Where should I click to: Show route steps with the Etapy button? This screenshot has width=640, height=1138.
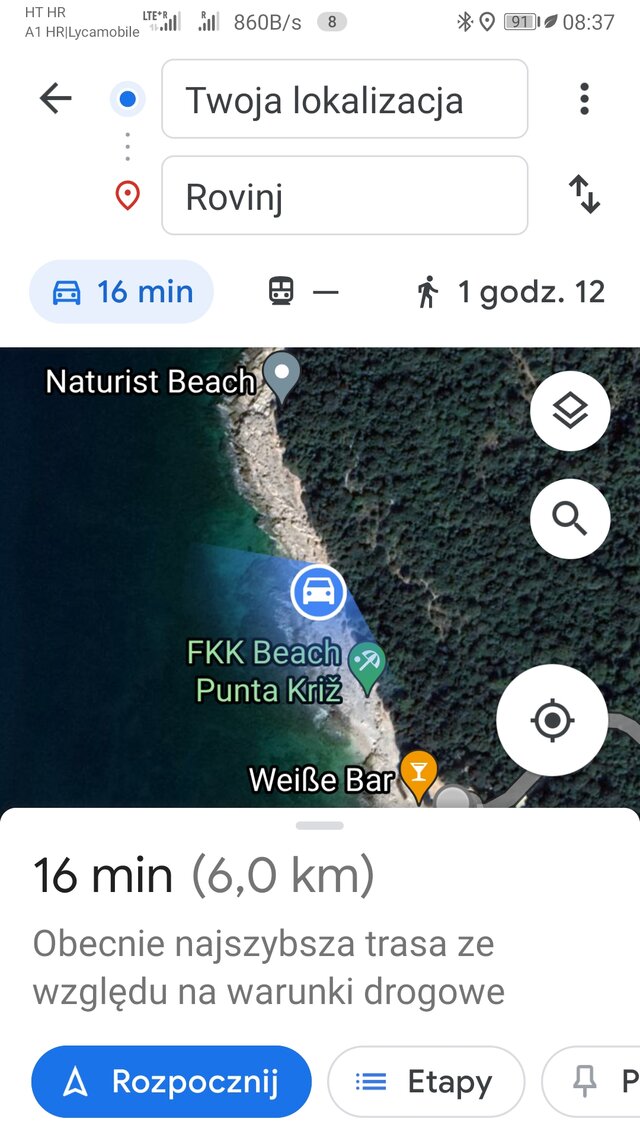(426, 1081)
